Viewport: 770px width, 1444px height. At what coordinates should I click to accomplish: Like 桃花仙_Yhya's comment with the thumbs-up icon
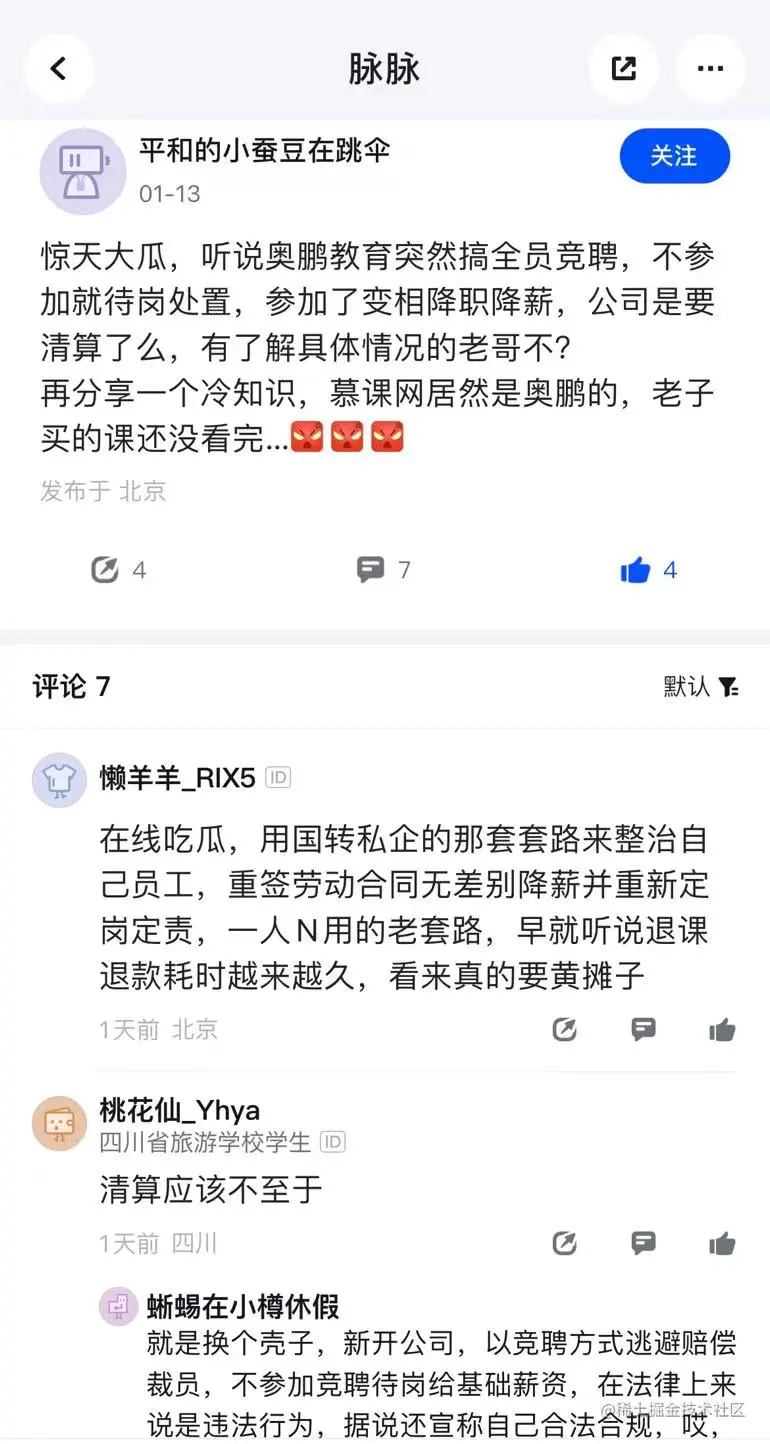click(721, 1243)
